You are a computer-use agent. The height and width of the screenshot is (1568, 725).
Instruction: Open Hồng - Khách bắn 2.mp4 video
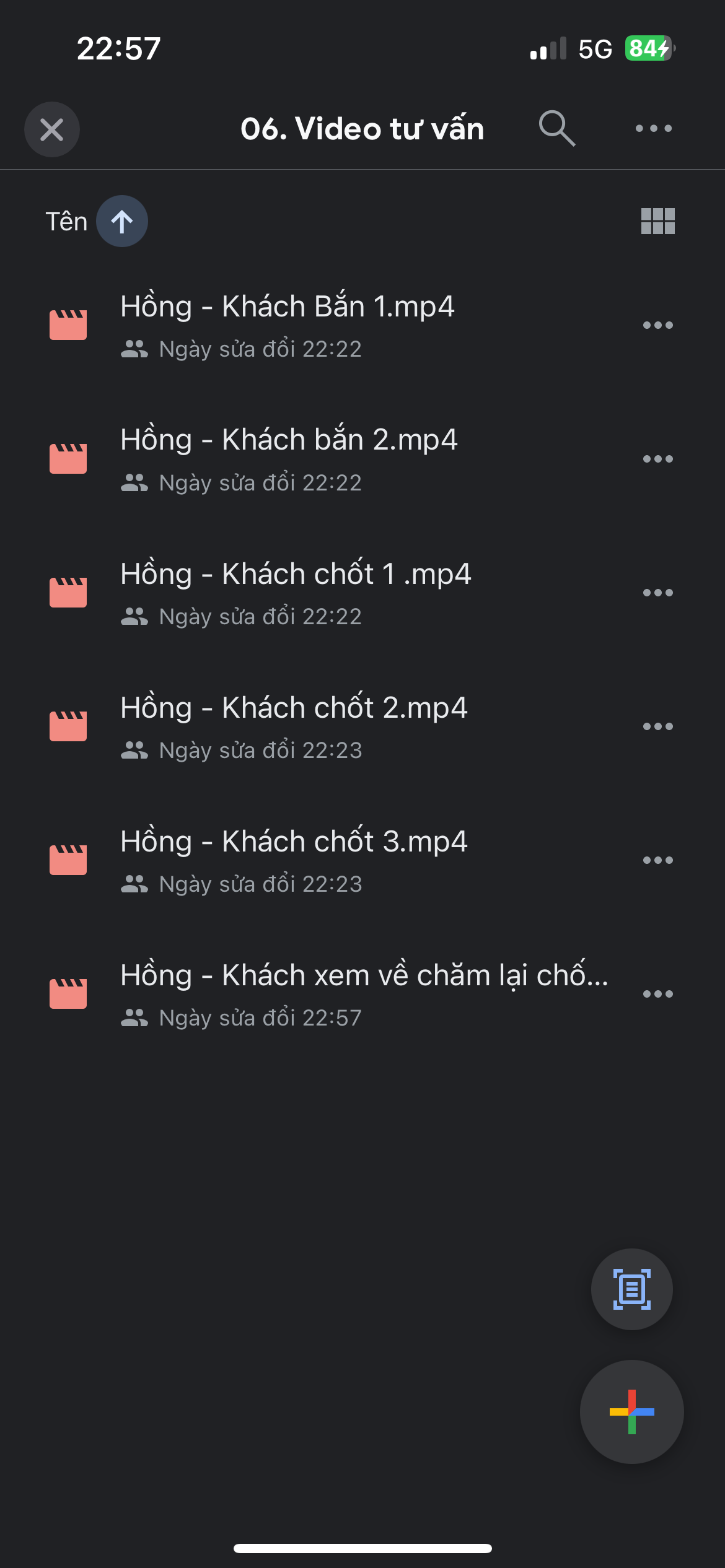(x=289, y=440)
